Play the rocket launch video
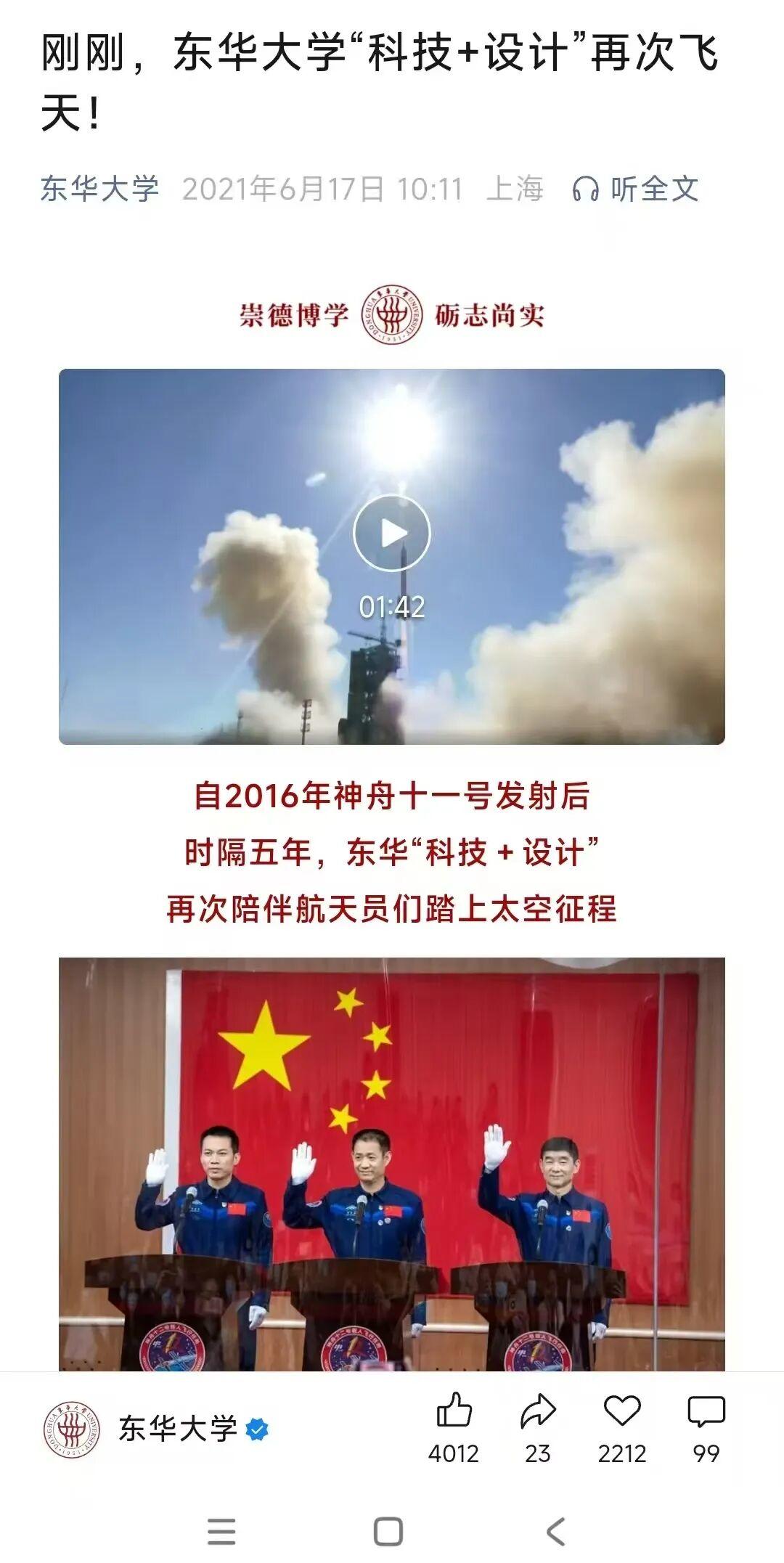The width and height of the screenshot is (784, 1563). [391, 534]
